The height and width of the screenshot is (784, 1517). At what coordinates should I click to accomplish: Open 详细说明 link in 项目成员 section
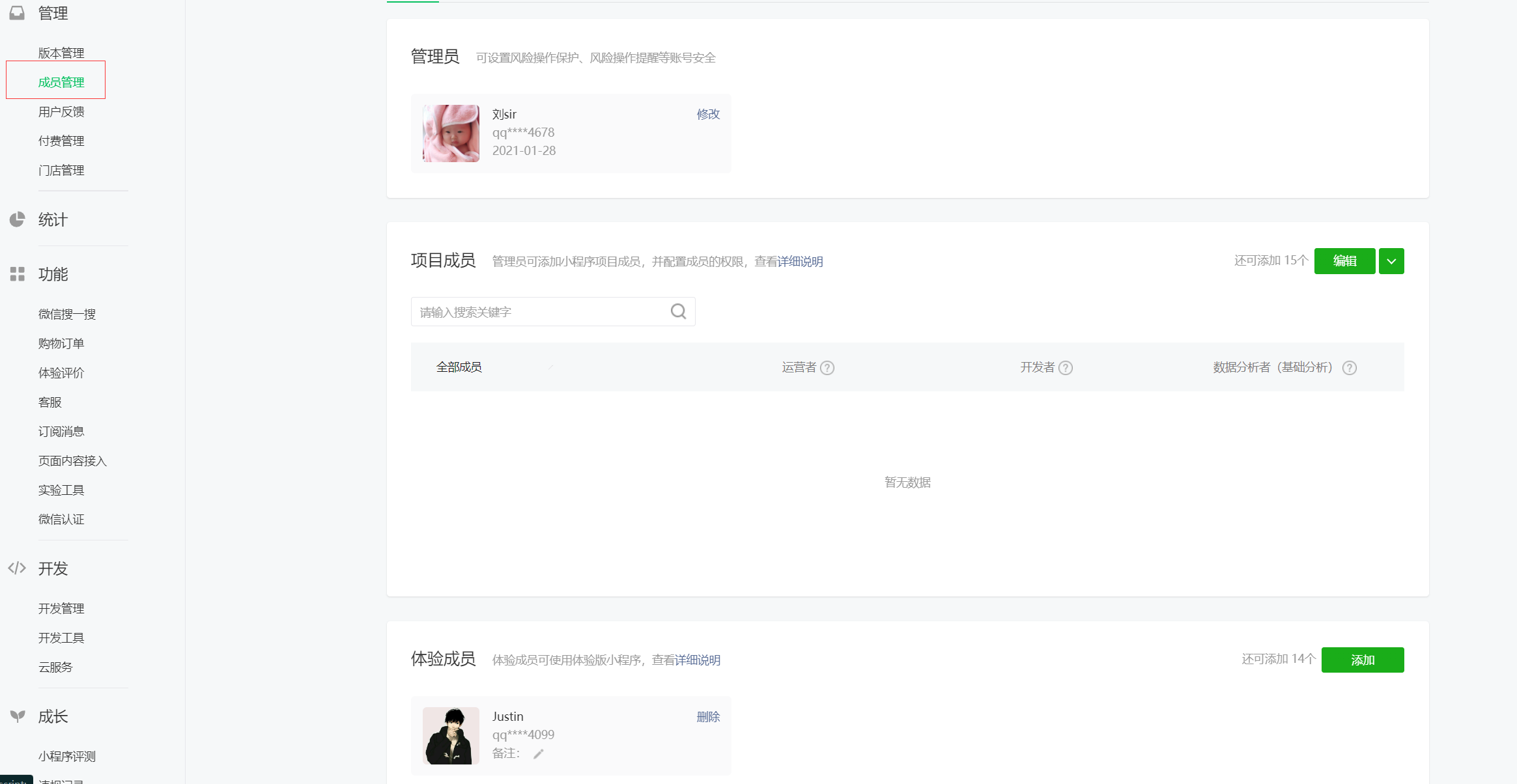coord(801,262)
